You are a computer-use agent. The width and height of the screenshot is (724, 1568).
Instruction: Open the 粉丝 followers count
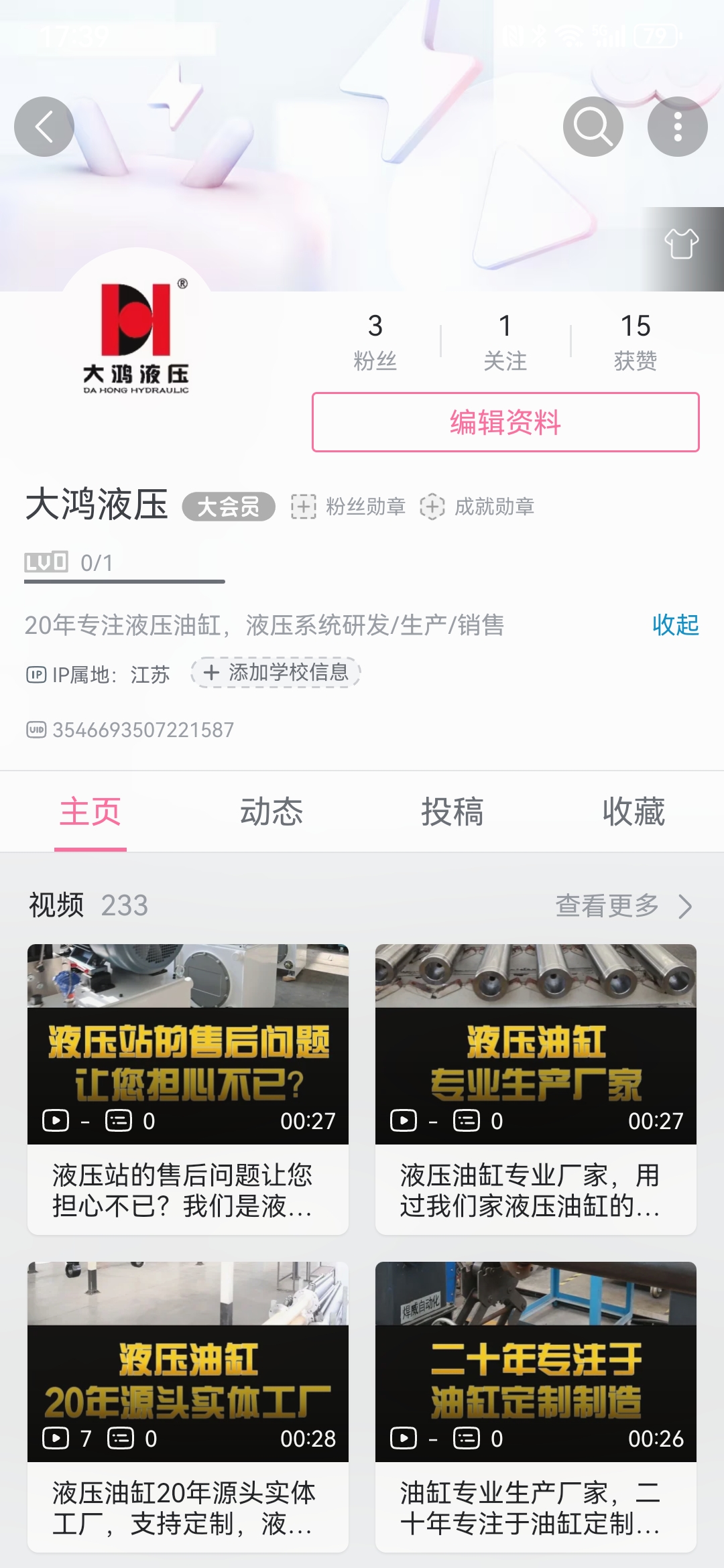pyautogui.click(x=375, y=341)
